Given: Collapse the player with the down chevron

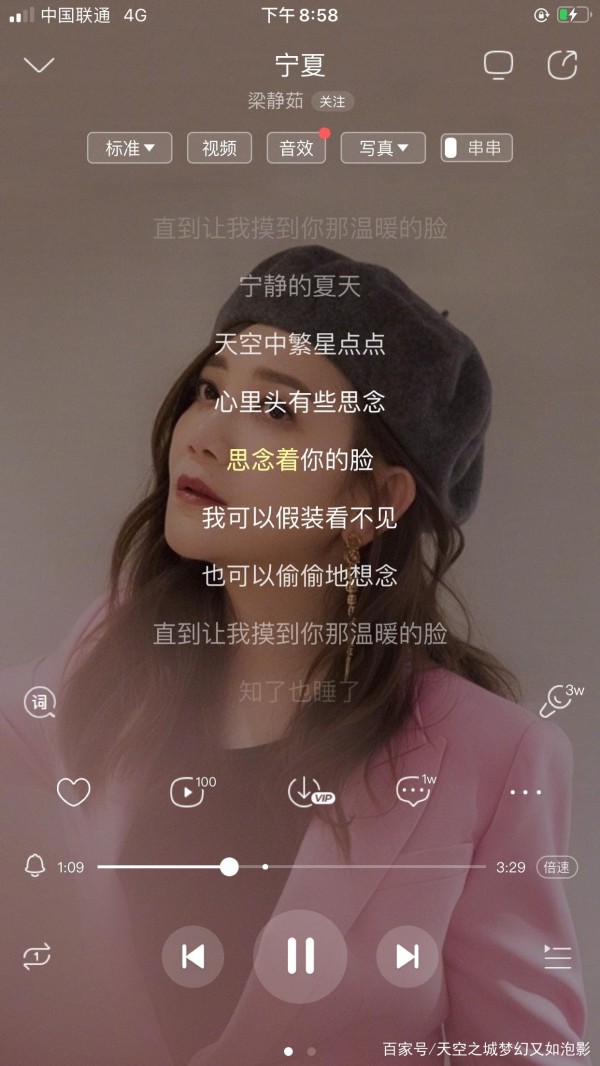Looking at the screenshot, I should (x=39, y=66).
